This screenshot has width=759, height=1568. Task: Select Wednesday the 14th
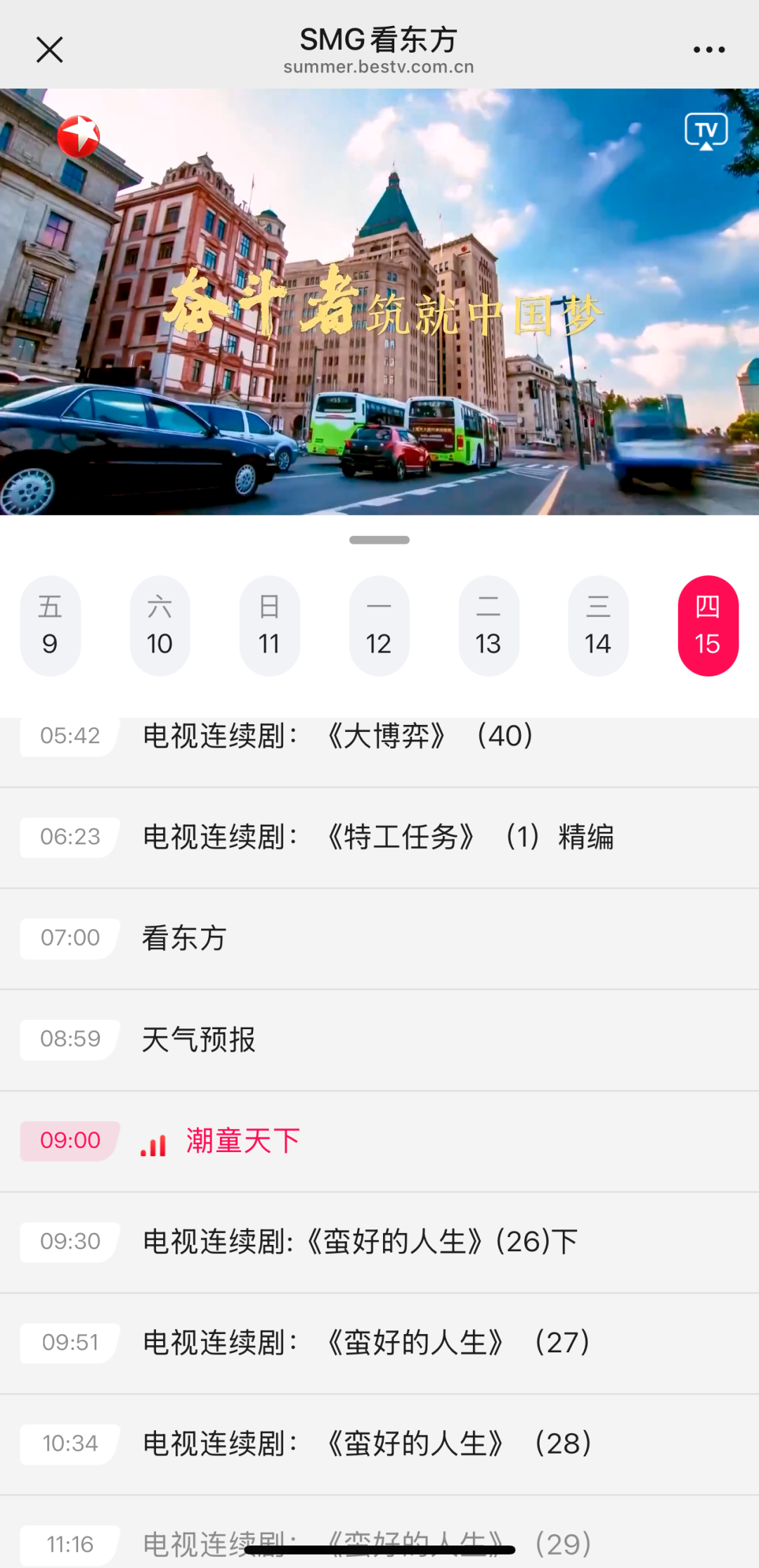(x=598, y=626)
